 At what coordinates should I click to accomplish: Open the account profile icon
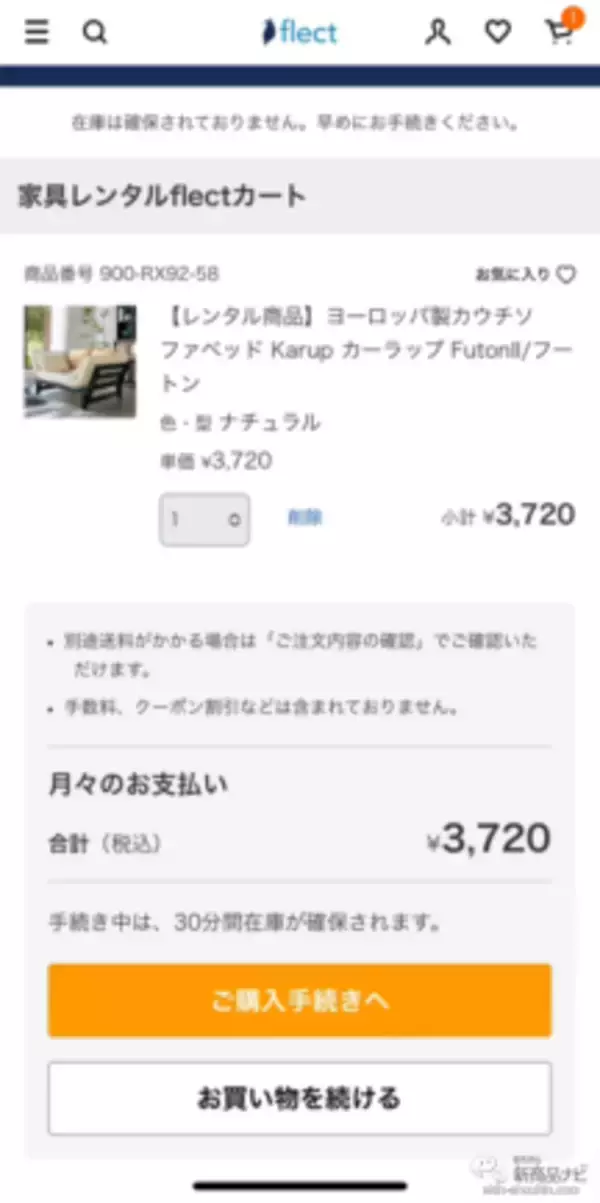pyautogui.click(x=438, y=32)
